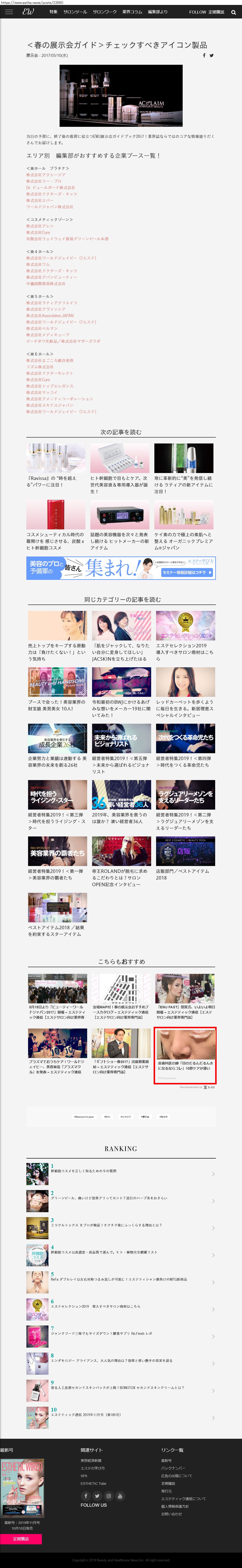Share this article on Twitter
242x1568 pixels.
pyautogui.click(x=212, y=55)
